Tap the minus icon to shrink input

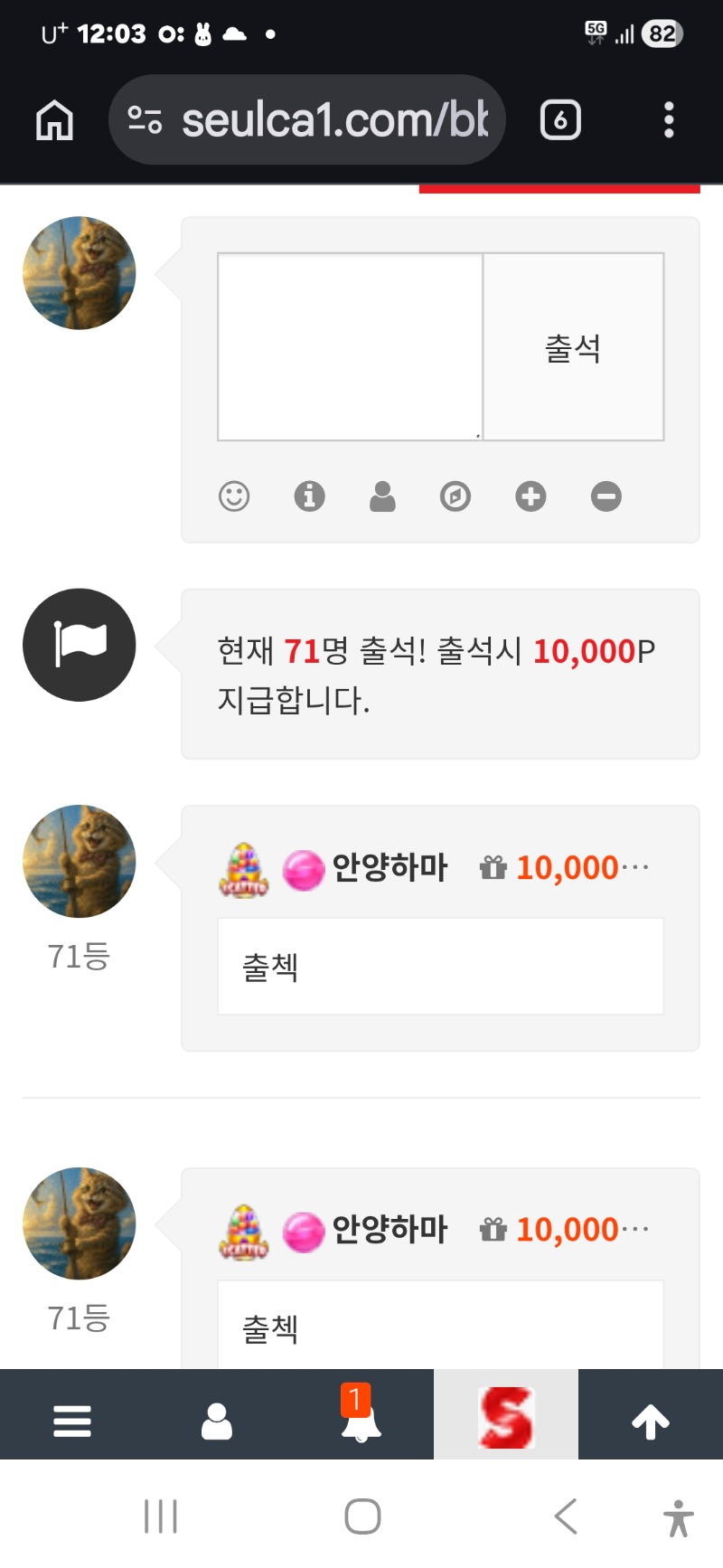point(606,496)
